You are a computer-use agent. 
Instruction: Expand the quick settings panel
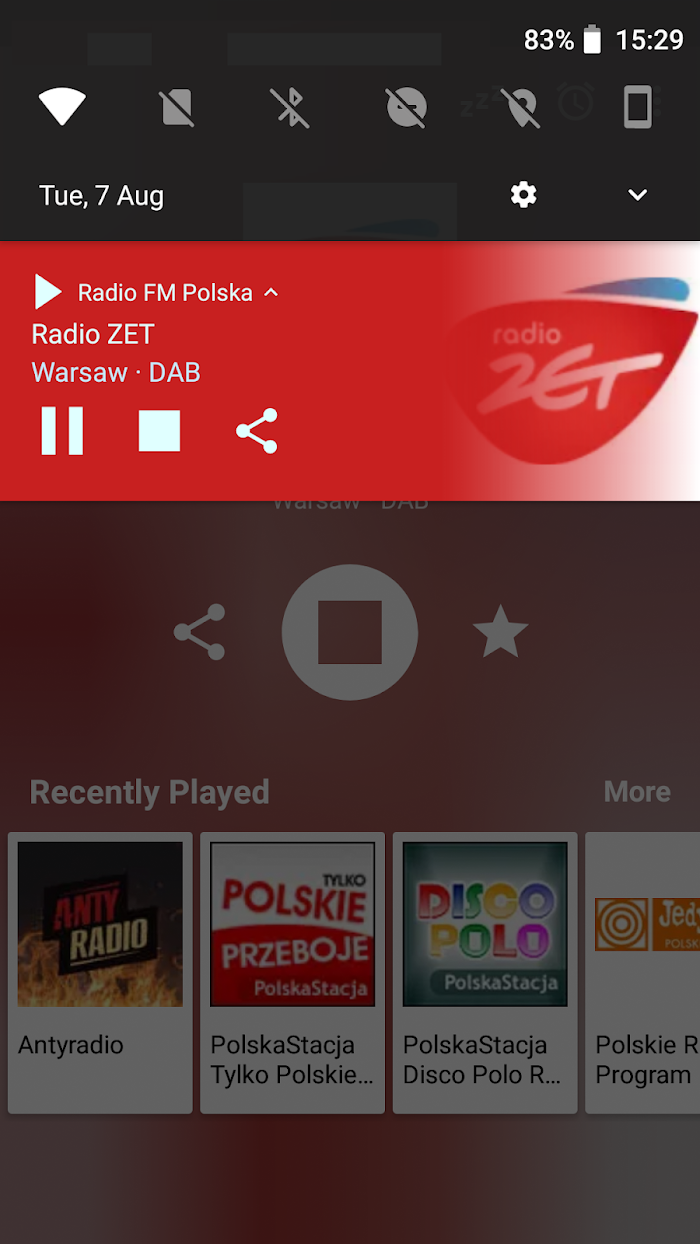pyautogui.click(x=637, y=195)
